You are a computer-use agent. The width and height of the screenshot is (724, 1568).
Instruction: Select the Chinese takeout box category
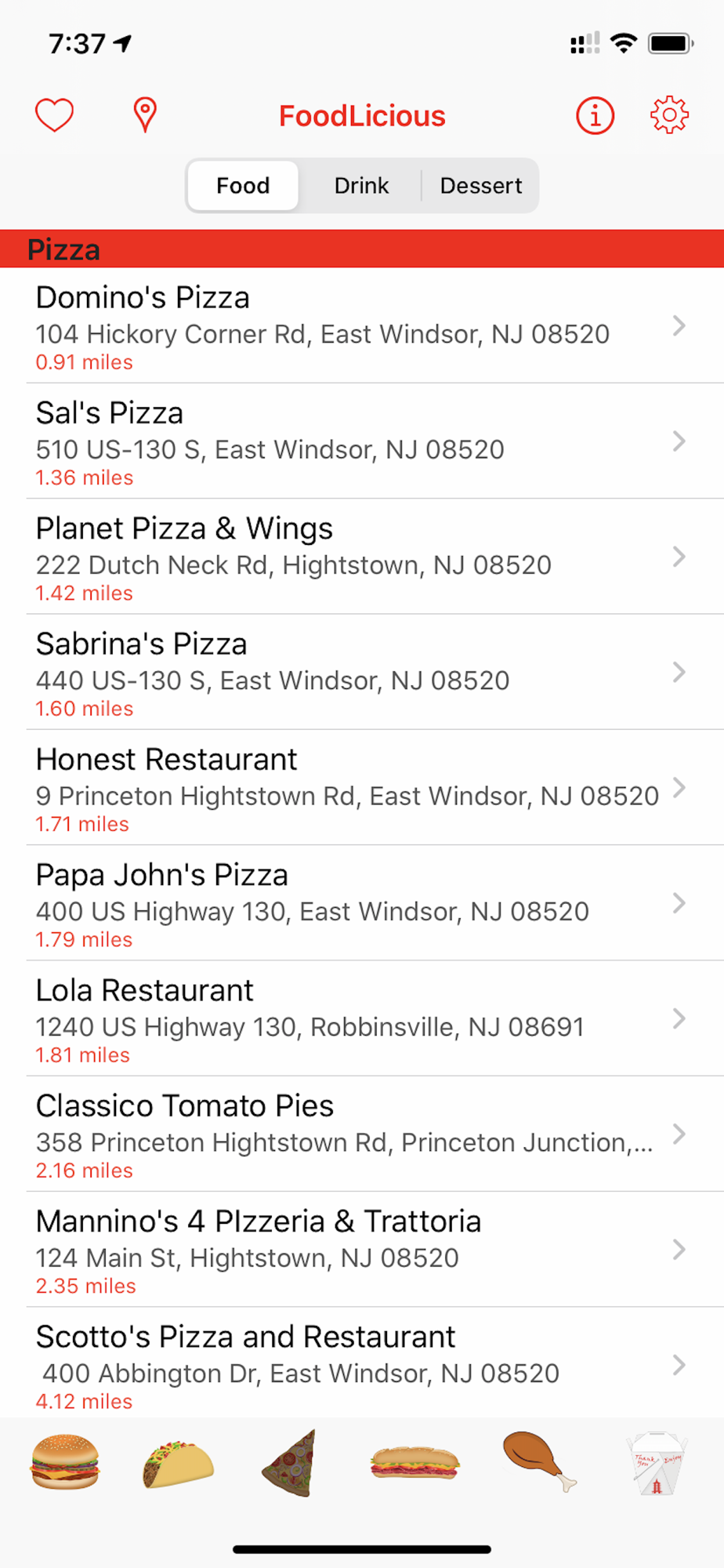coord(657,1463)
